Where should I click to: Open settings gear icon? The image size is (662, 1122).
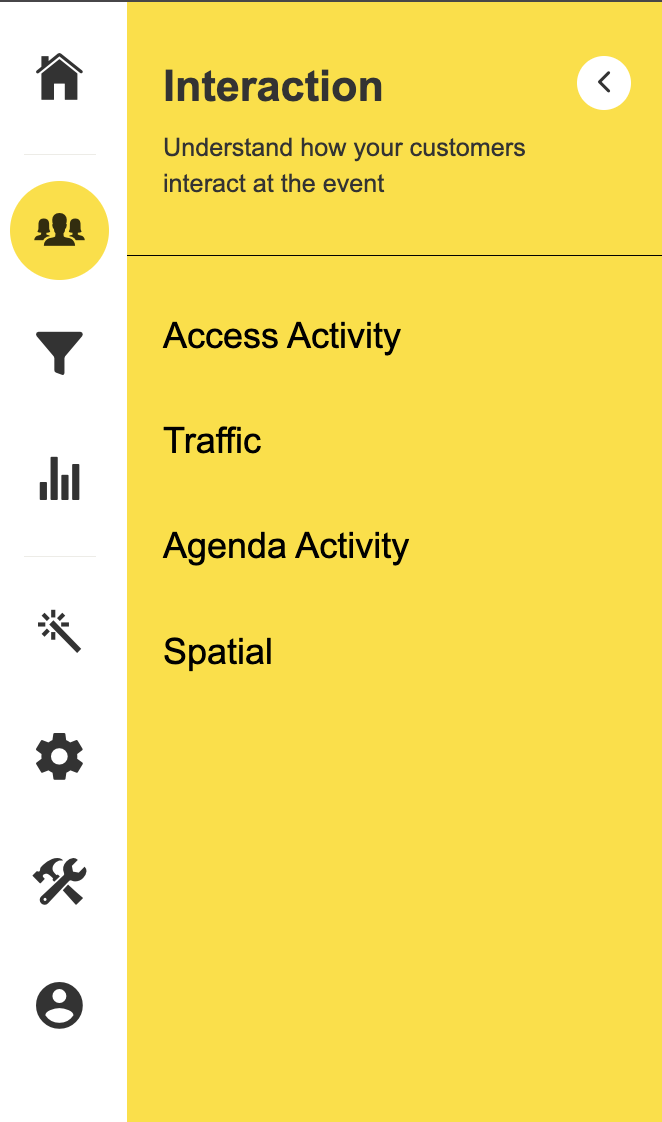pos(60,757)
